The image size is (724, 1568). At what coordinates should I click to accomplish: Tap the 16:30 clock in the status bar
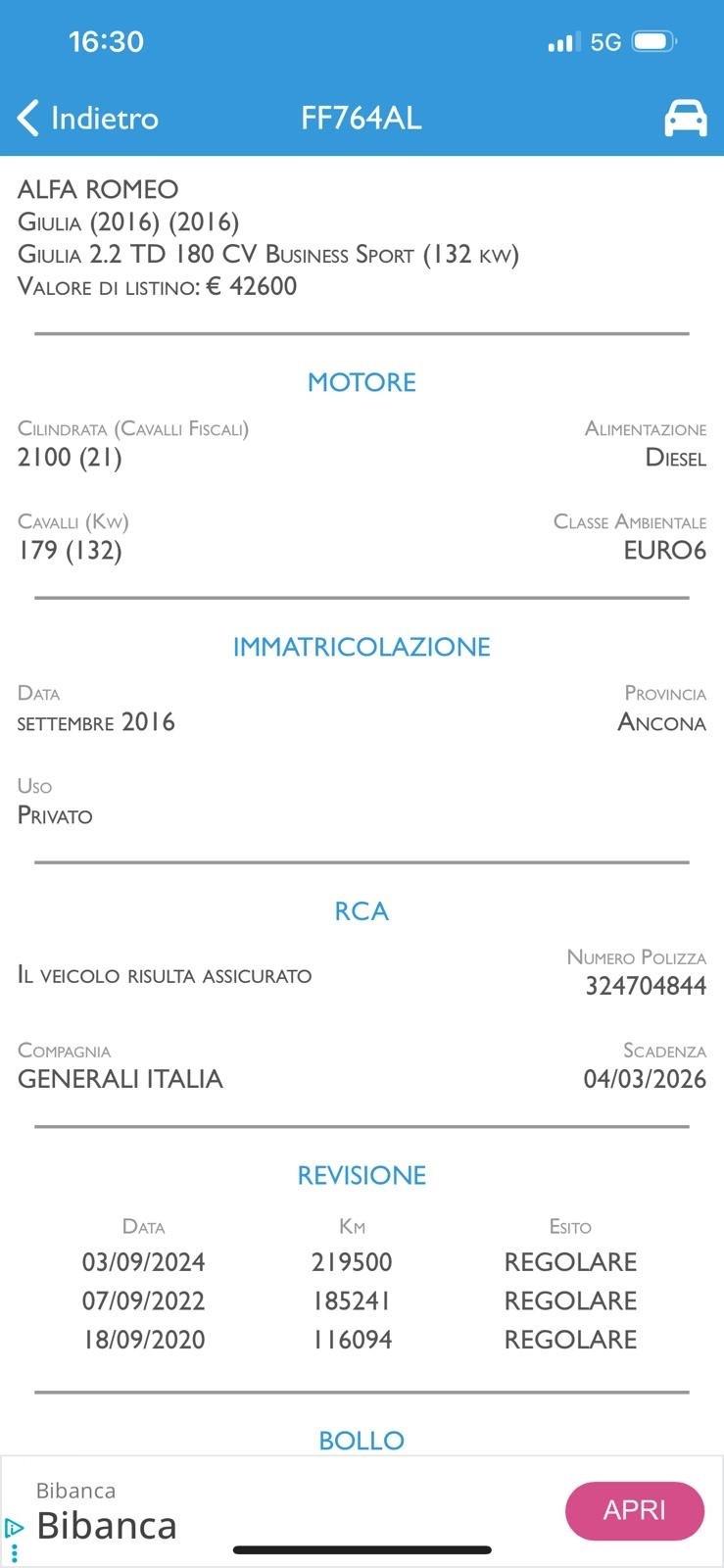point(106,41)
